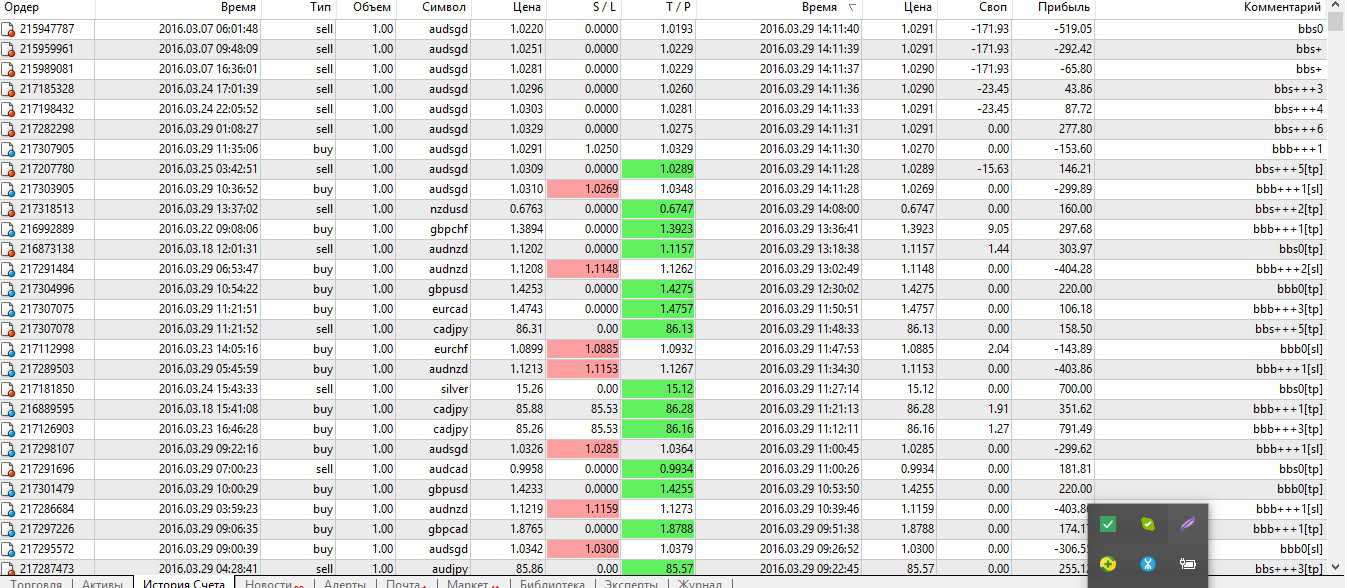Viewport: 1347px width, 588px height.
Task: Open the green checkmark tray icon
Action: coord(1107,524)
